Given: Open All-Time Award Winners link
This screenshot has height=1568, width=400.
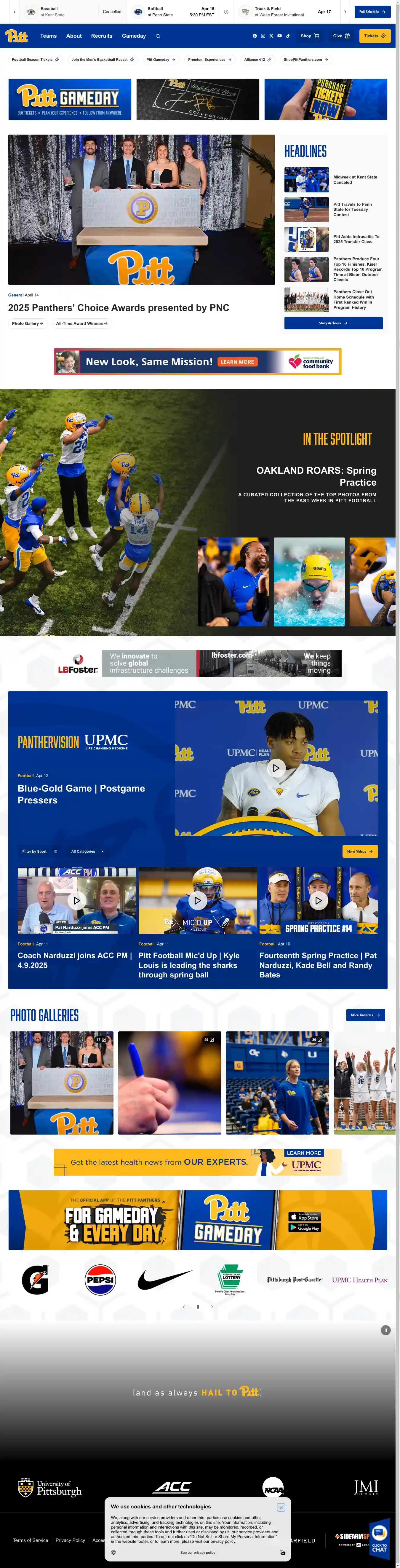Looking at the screenshot, I should 81,323.
